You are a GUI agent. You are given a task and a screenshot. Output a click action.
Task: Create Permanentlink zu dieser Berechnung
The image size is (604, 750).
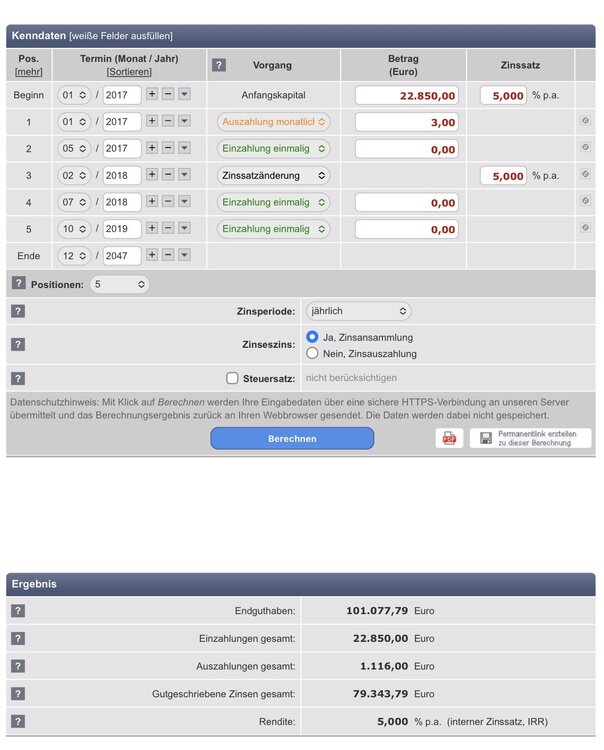pyautogui.click(x=530, y=438)
